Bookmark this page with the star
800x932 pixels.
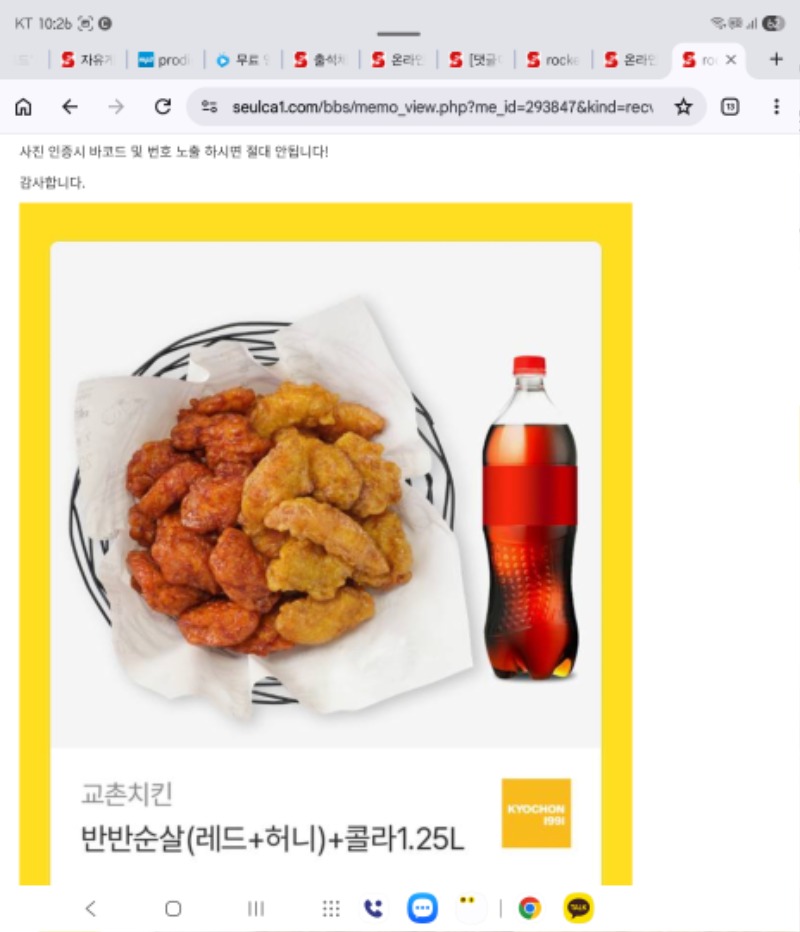(683, 107)
